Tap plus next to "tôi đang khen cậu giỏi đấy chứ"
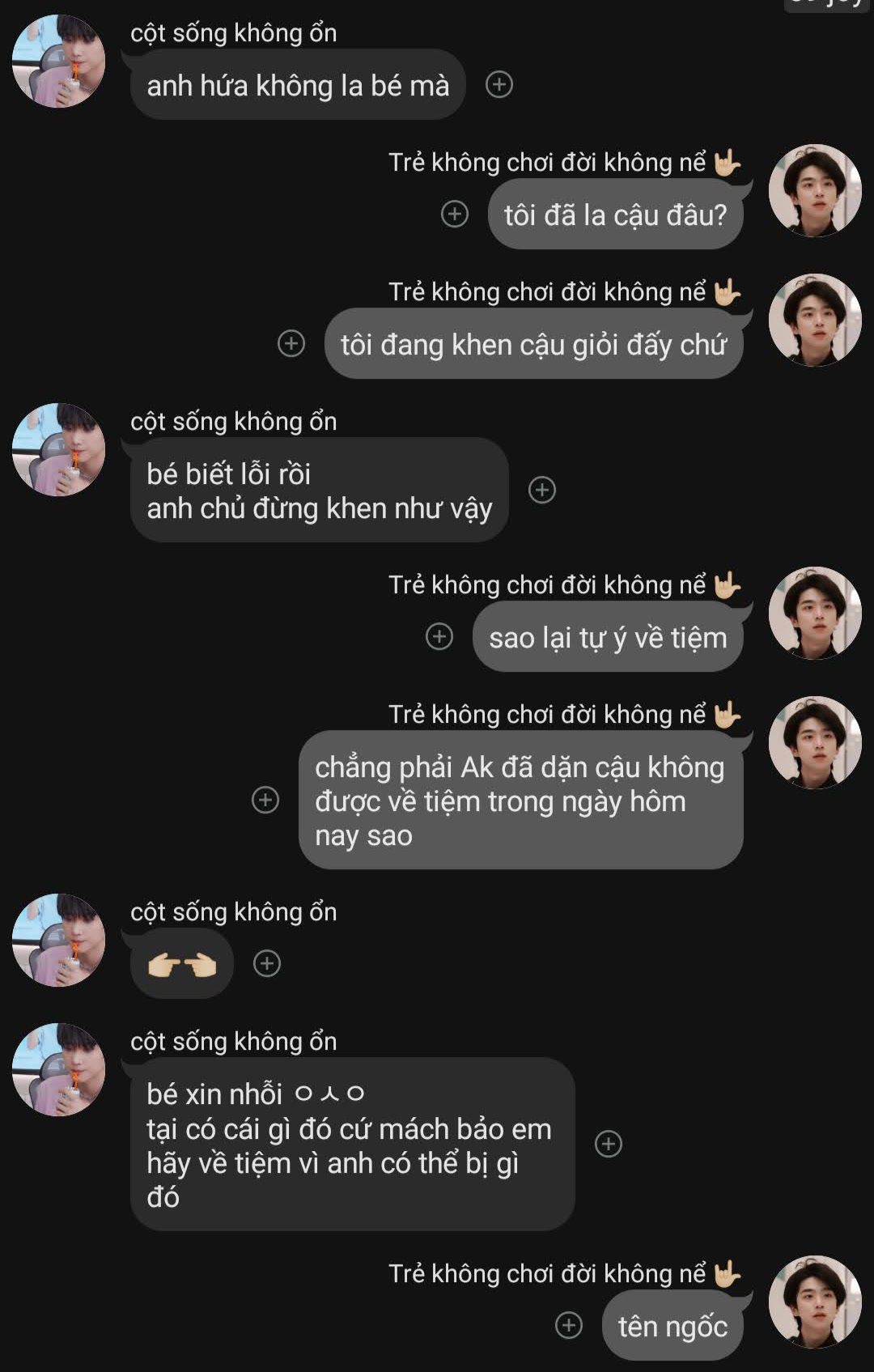The height and width of the screenshot is (1372, 874). pos(291,343)
